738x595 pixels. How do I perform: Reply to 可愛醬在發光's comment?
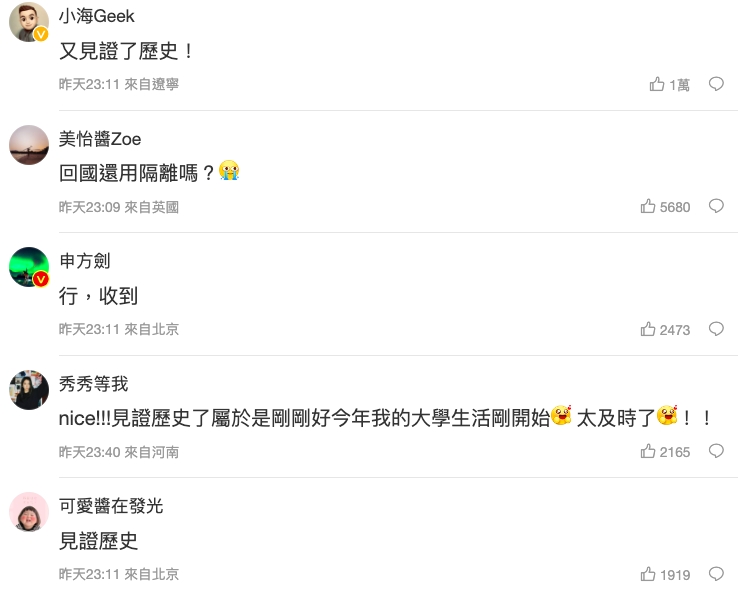[x=716, y=574]
